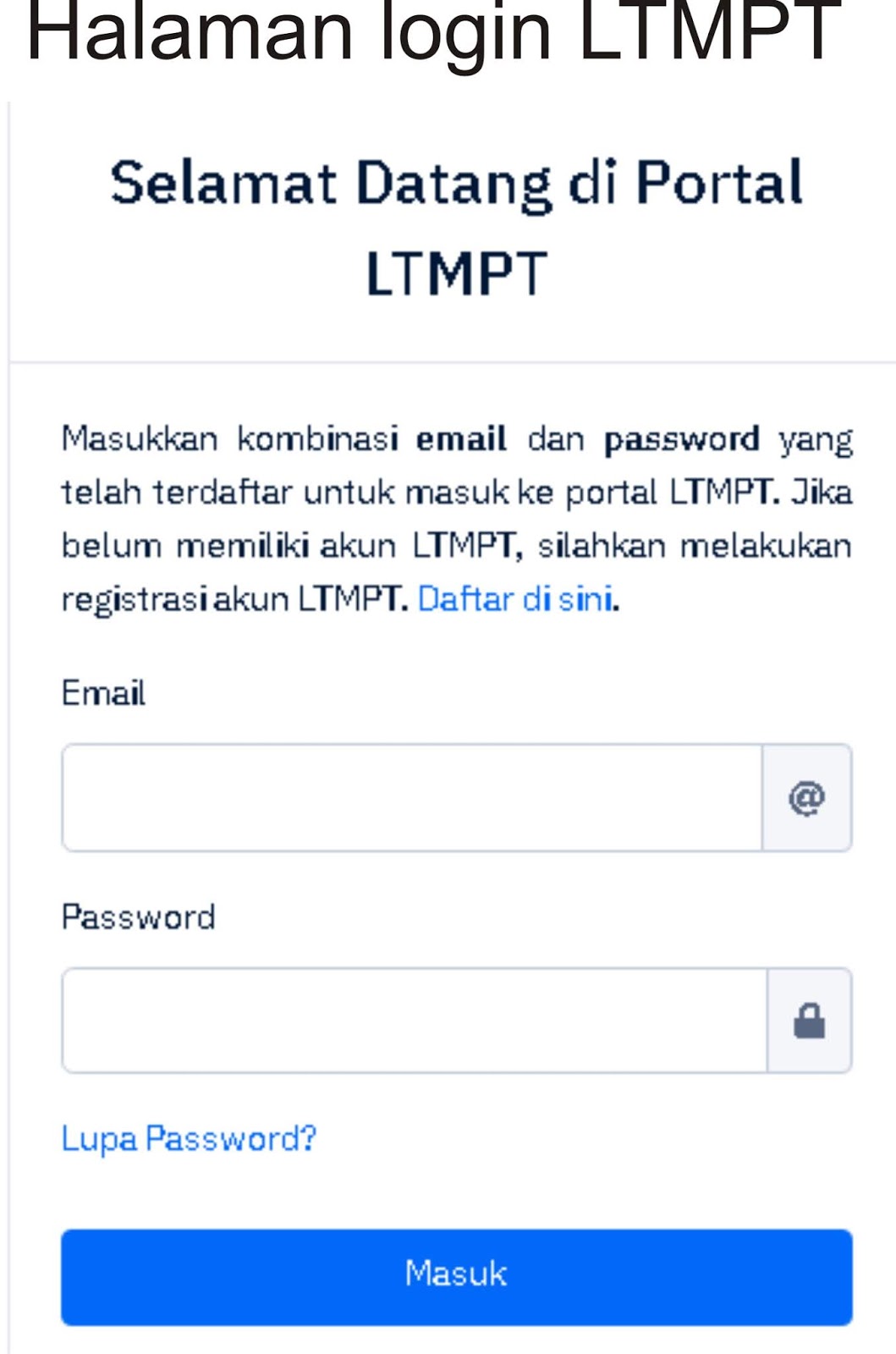The width and height of the screenshot is (896, 1354).
Task: Select the Password input field
Action: tap(414, 1021)
